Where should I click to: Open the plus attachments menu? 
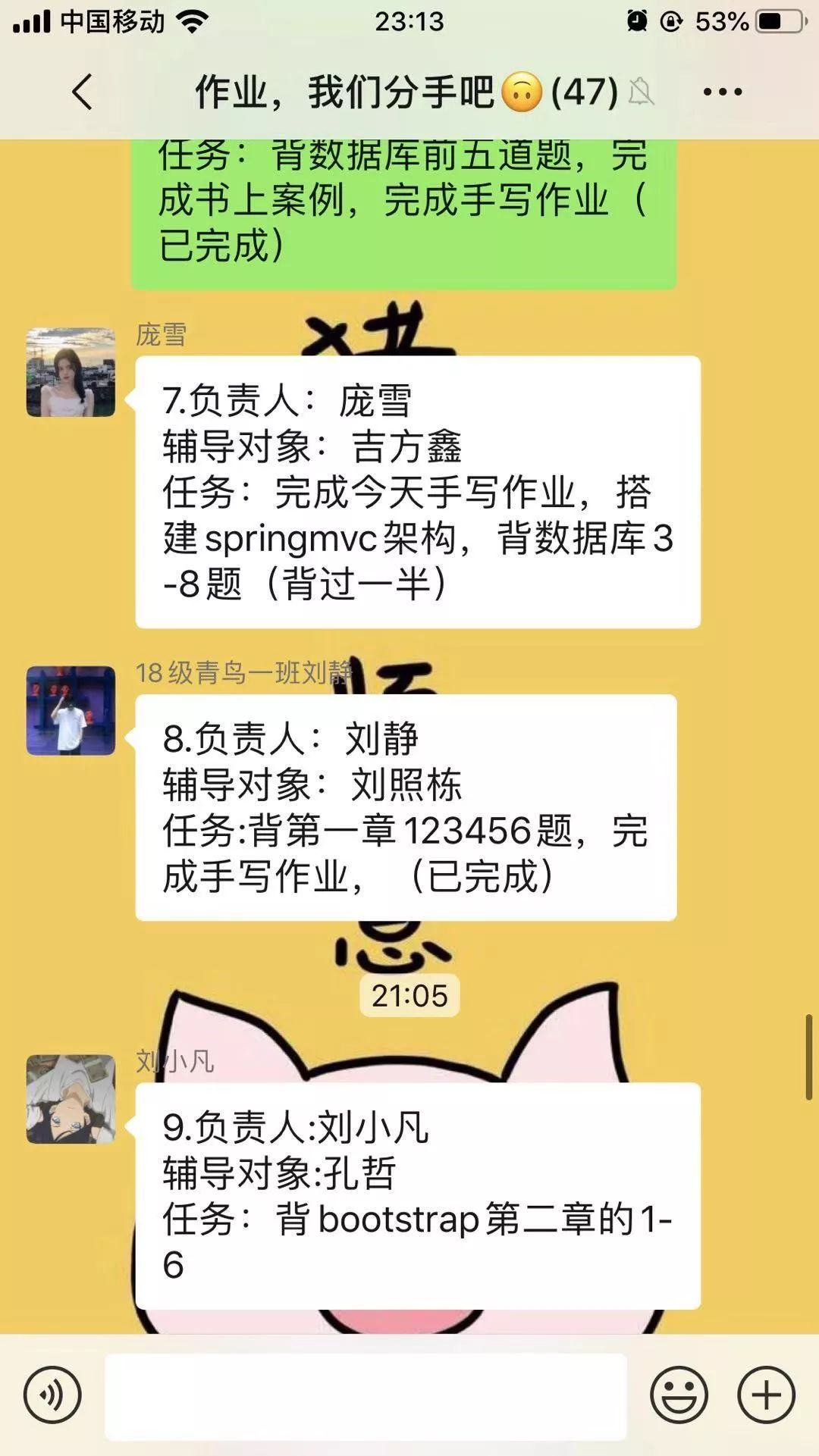coord(766,1395)
